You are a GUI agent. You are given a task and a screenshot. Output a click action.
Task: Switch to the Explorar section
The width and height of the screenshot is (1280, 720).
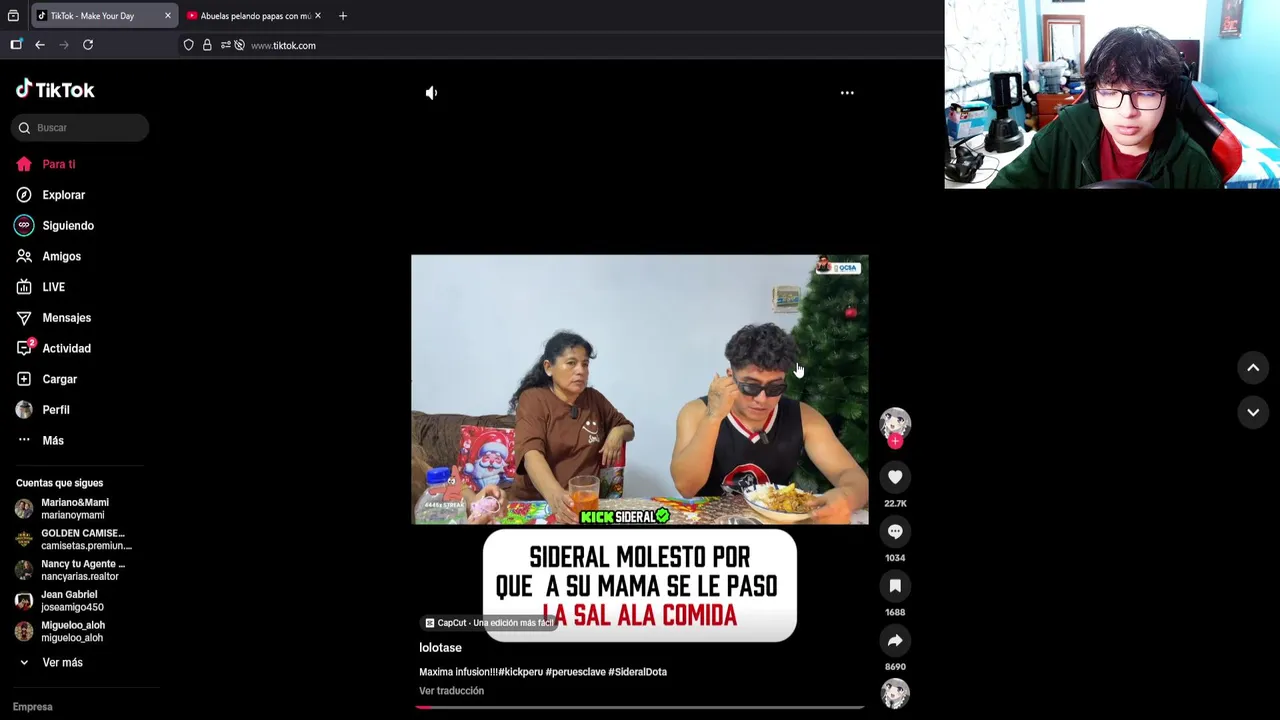(63, 195)
